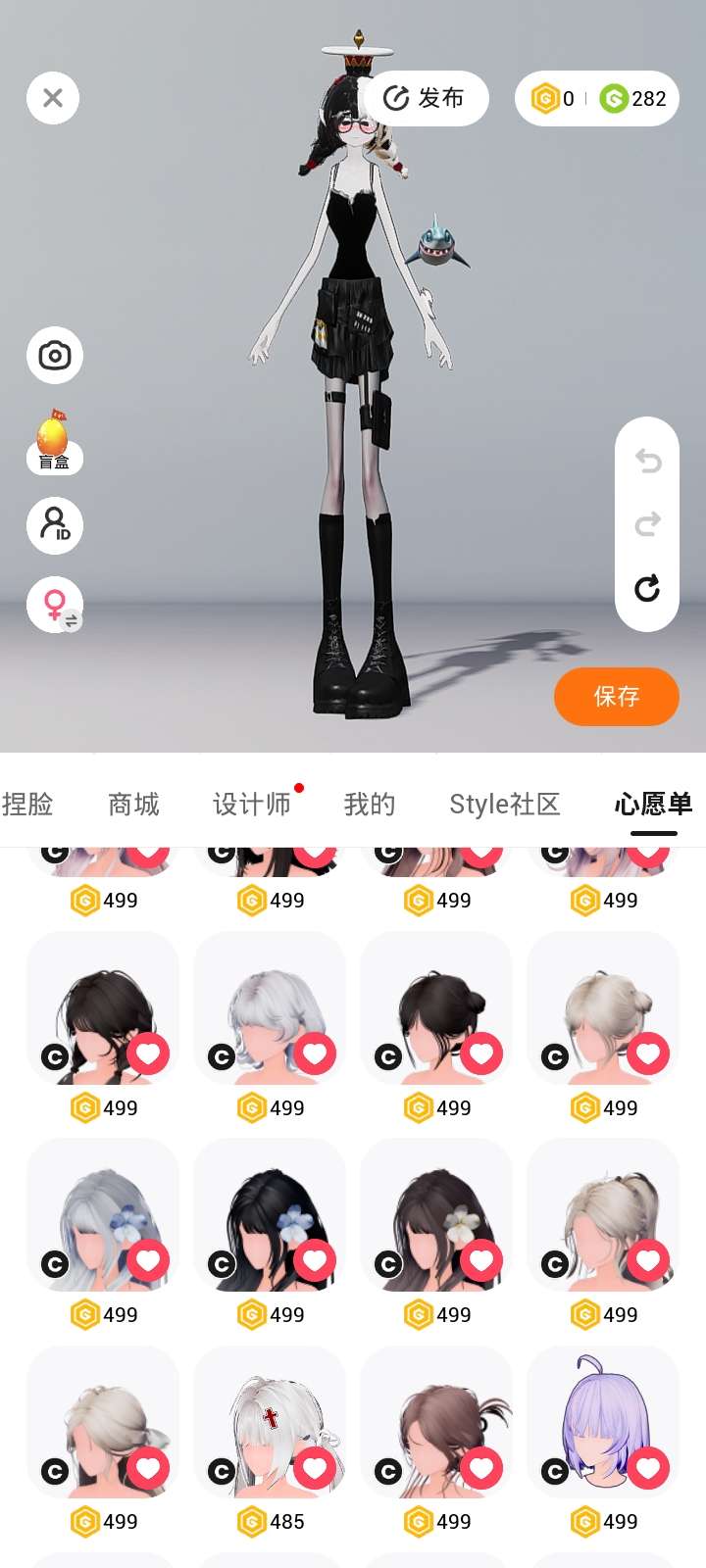Tap the 发布 publish button

point(425,98)
